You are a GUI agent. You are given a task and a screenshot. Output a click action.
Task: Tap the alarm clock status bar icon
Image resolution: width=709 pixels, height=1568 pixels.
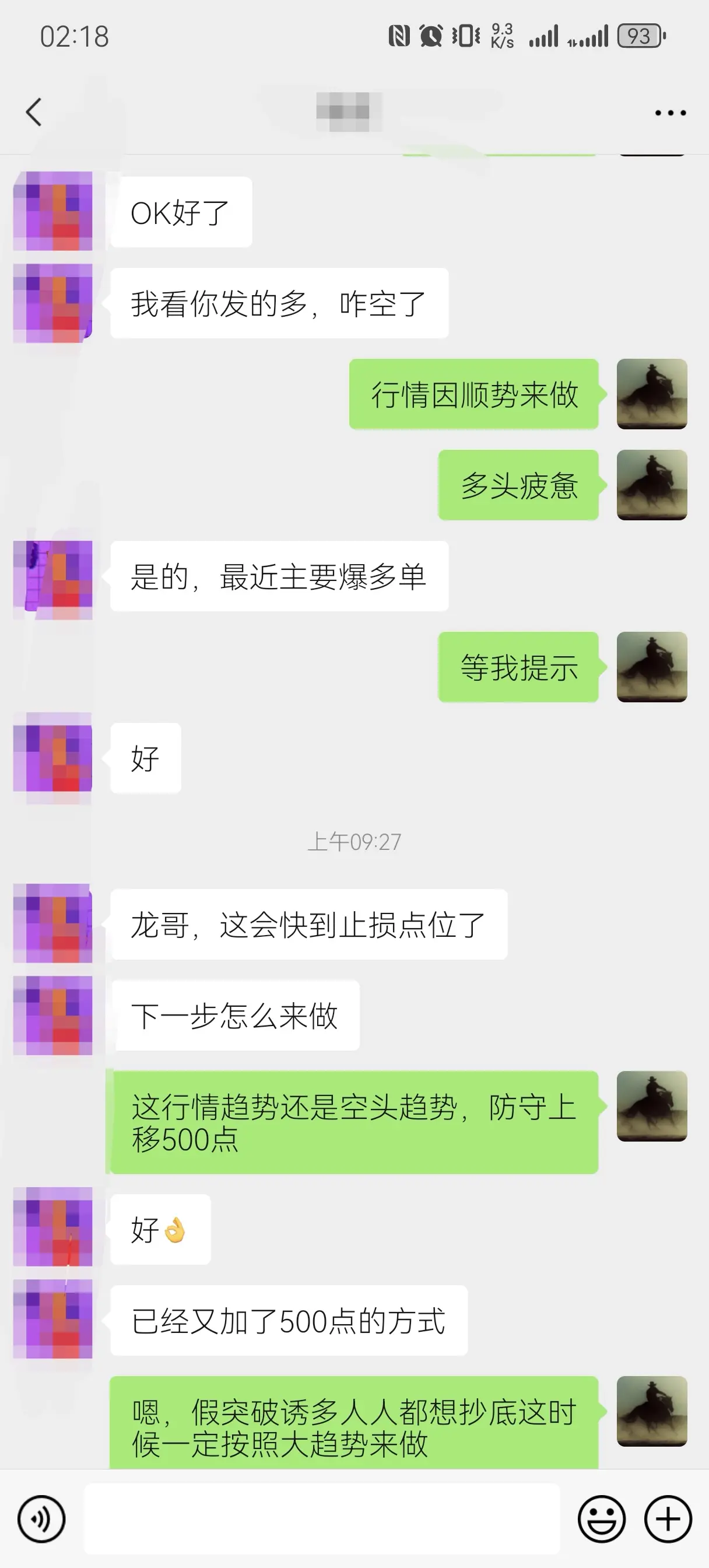[430, 37]
